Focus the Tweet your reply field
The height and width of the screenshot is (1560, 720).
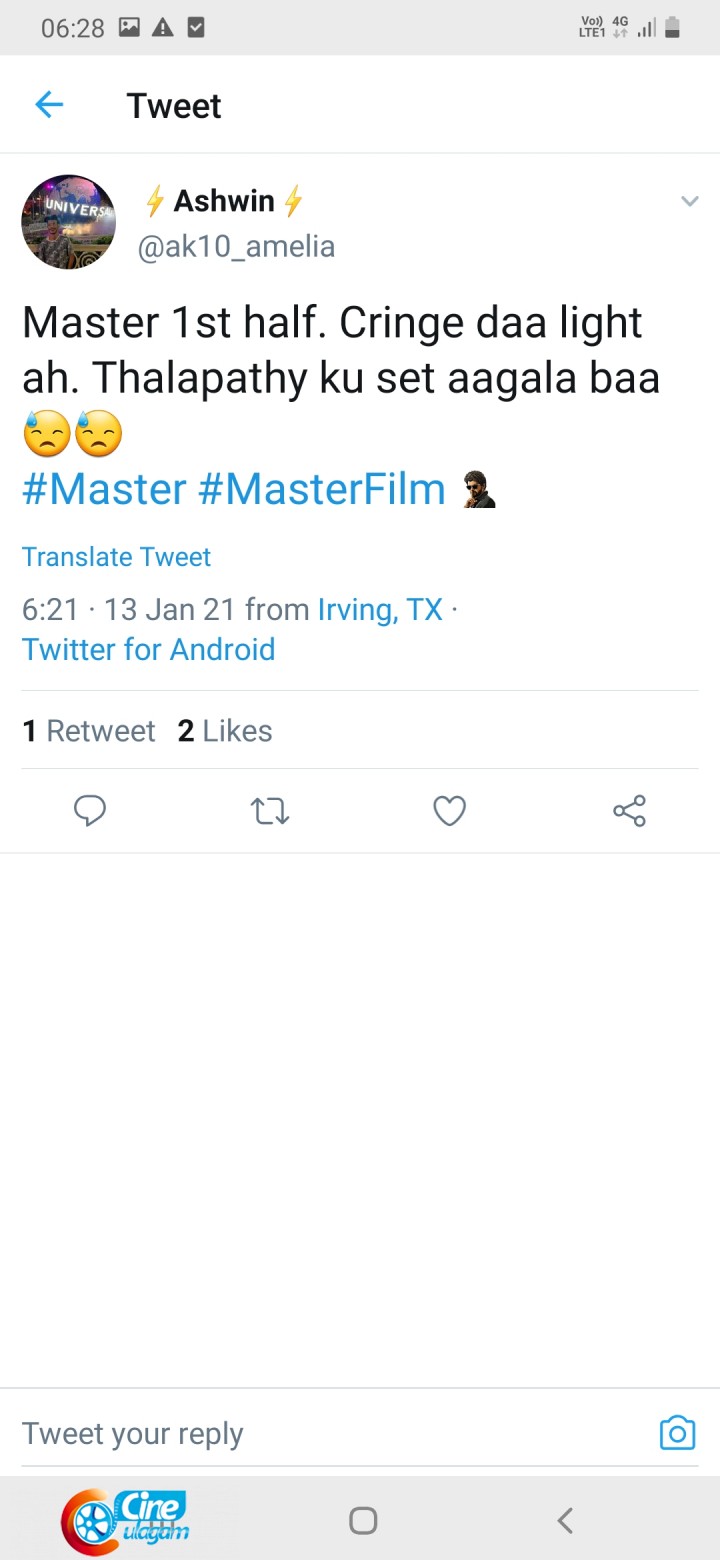(300, 1433)
